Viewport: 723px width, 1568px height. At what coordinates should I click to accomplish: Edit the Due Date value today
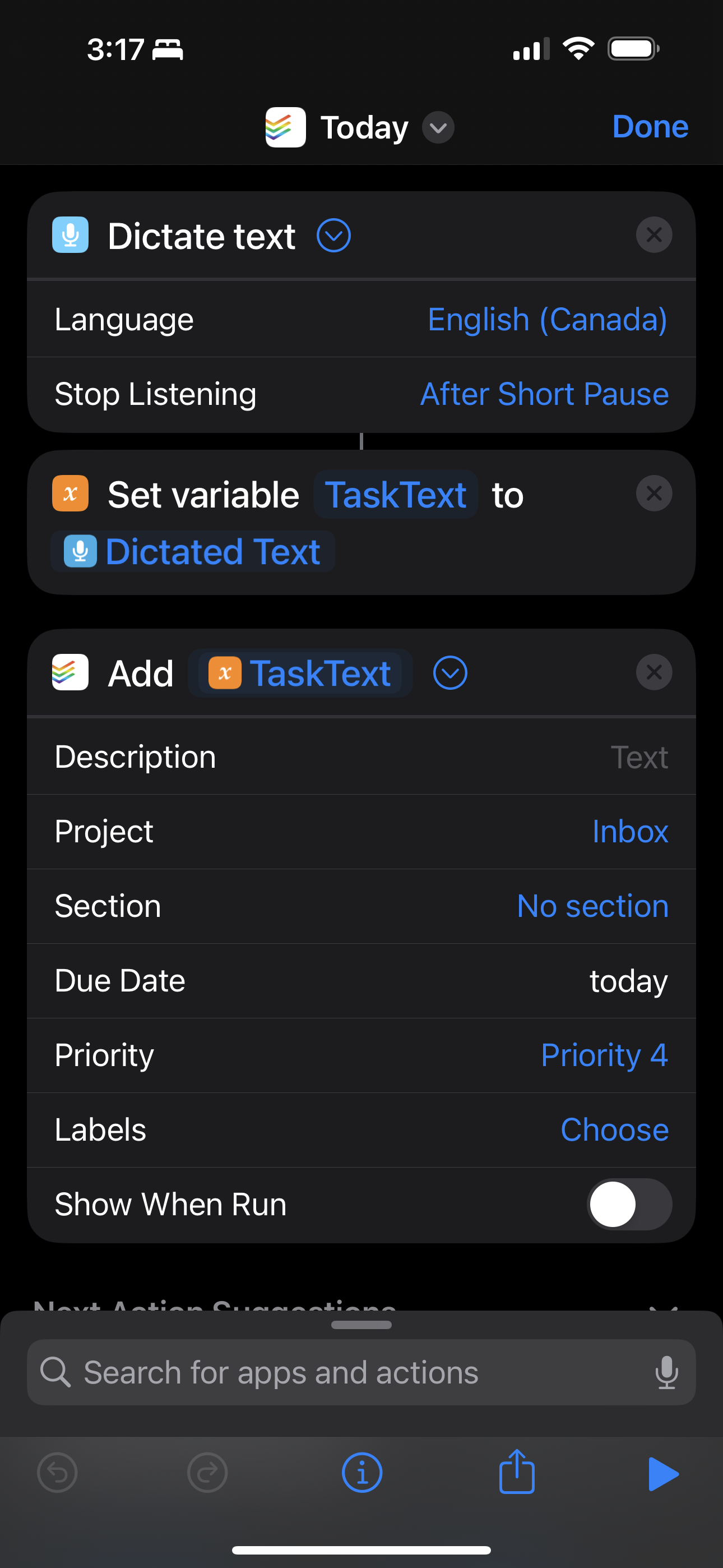[x=628, y=981]
